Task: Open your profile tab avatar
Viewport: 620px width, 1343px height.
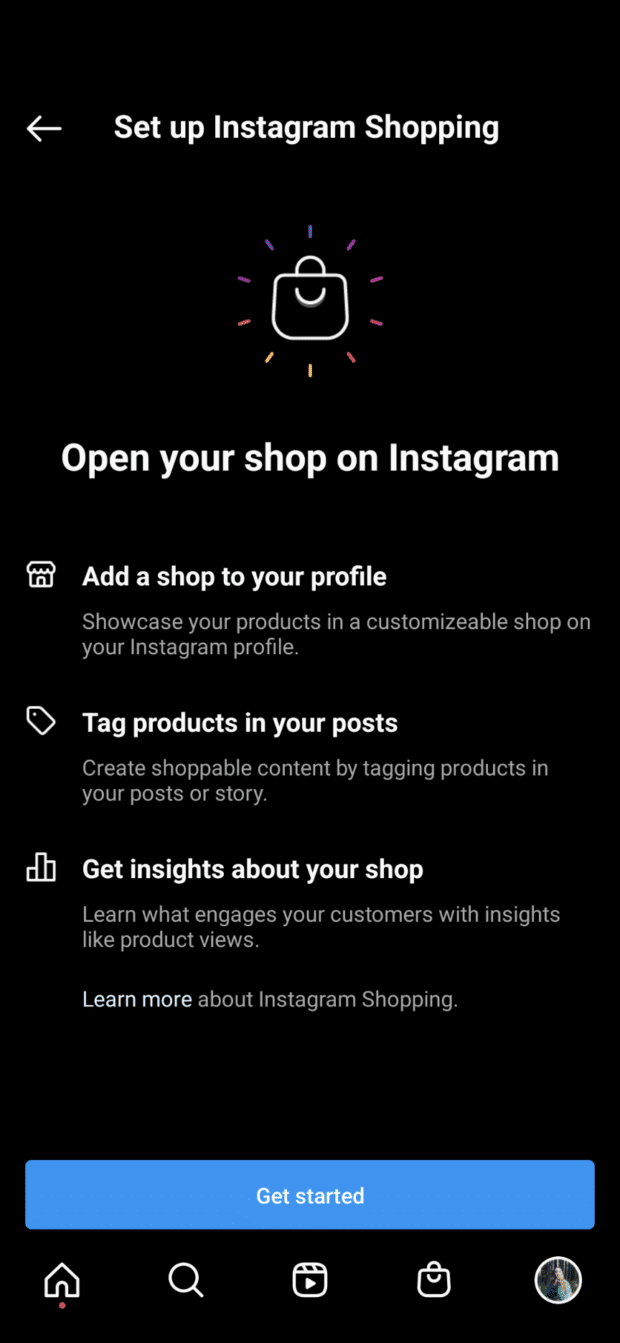Action: (x=558, y=1279)
